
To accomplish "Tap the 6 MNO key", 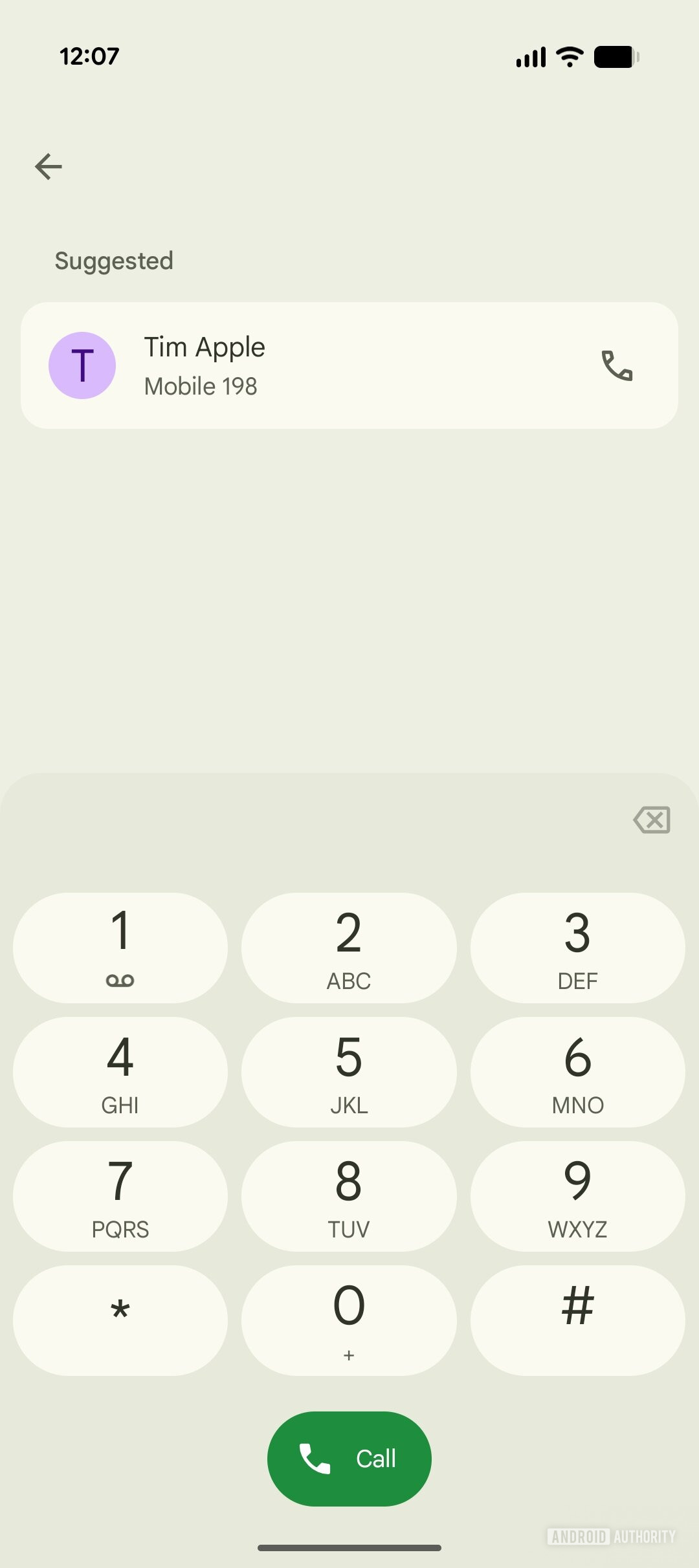I will pos(577,1072).
